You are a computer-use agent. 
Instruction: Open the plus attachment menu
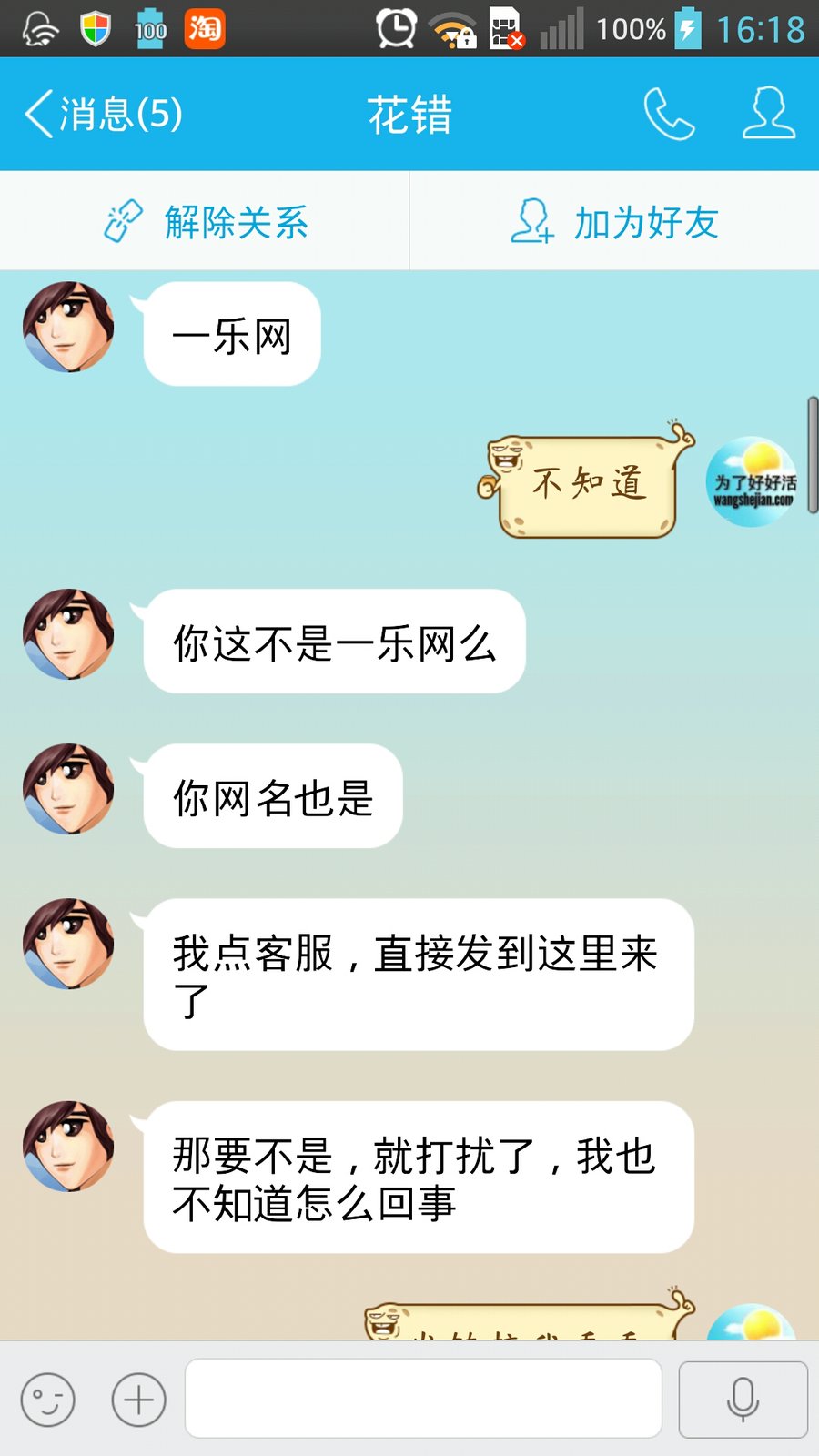pyautogui.click(x=138, y=1399)
